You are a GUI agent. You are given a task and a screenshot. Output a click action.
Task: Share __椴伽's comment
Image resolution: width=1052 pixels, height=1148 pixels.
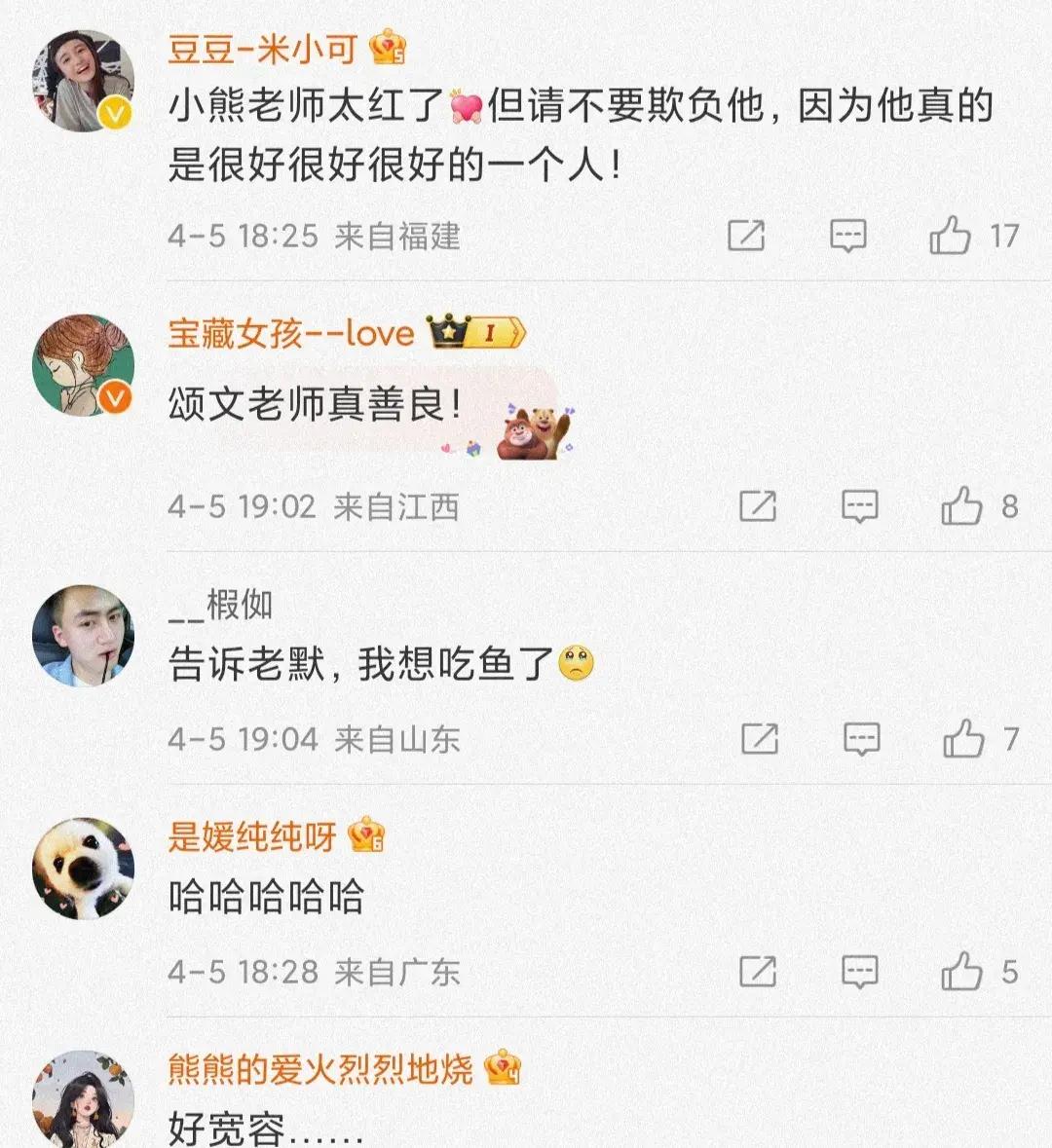(x=760, y=739)
